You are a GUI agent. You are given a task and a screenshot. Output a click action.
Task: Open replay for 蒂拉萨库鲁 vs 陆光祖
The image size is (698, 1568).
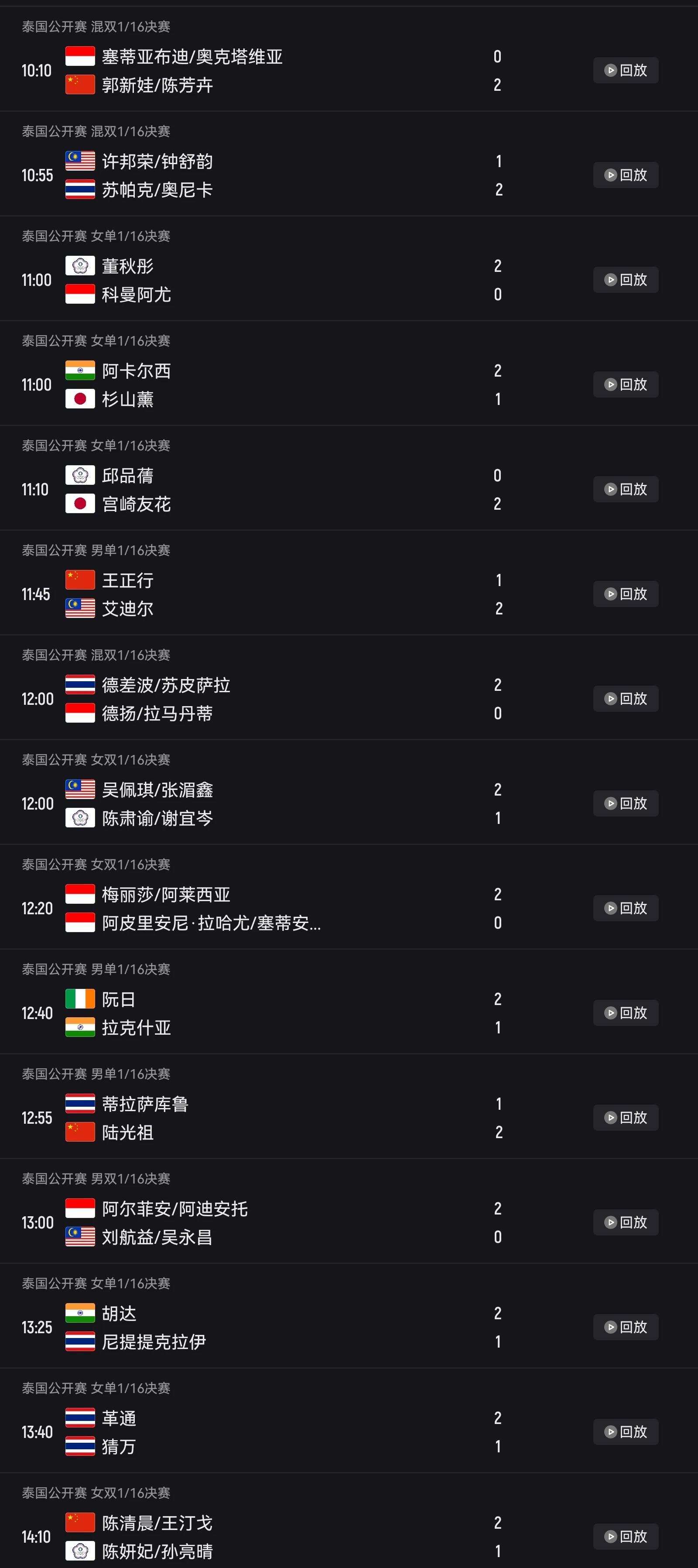tap(626, 1118)
